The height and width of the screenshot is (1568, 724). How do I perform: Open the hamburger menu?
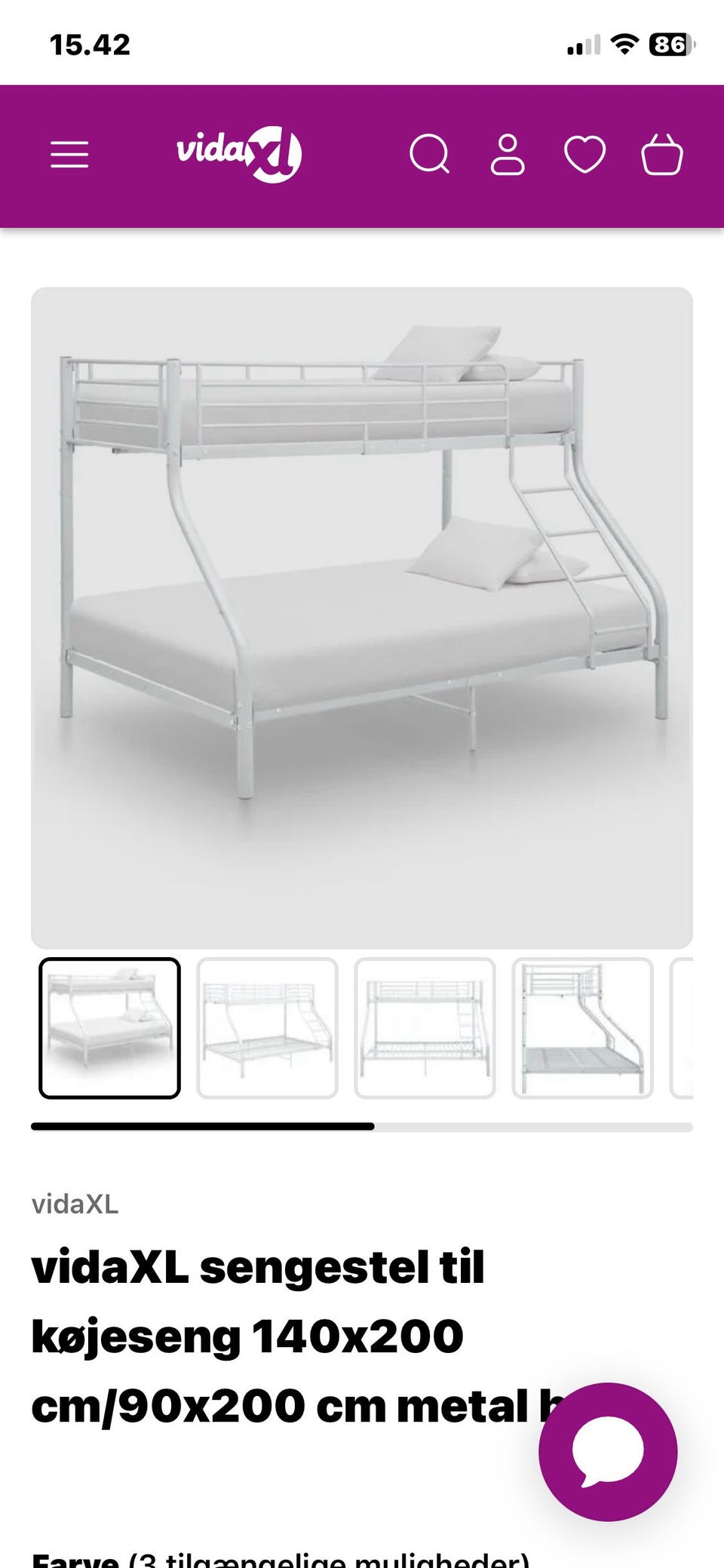tap(69, 155)
